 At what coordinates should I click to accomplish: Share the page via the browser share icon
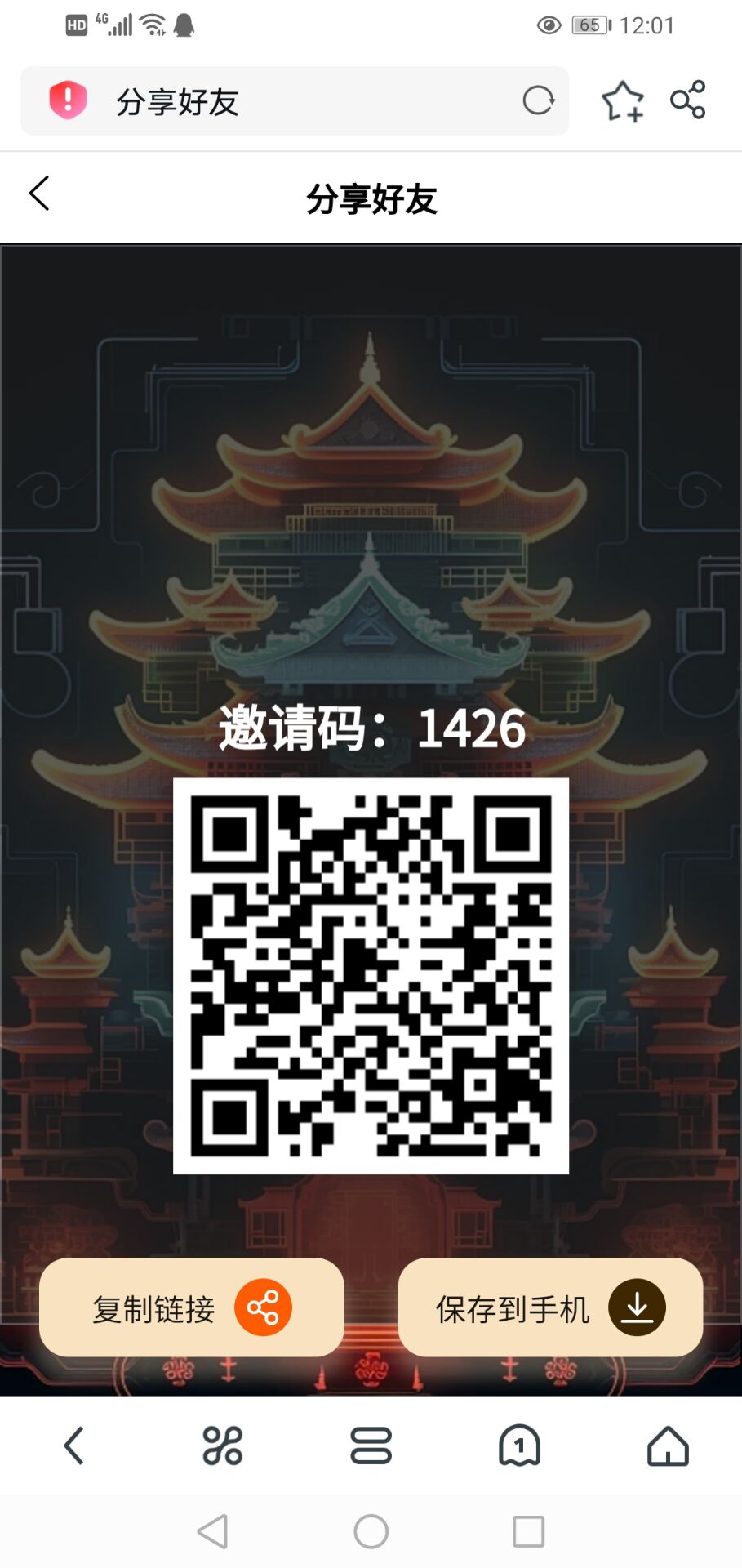click(687, 100)
